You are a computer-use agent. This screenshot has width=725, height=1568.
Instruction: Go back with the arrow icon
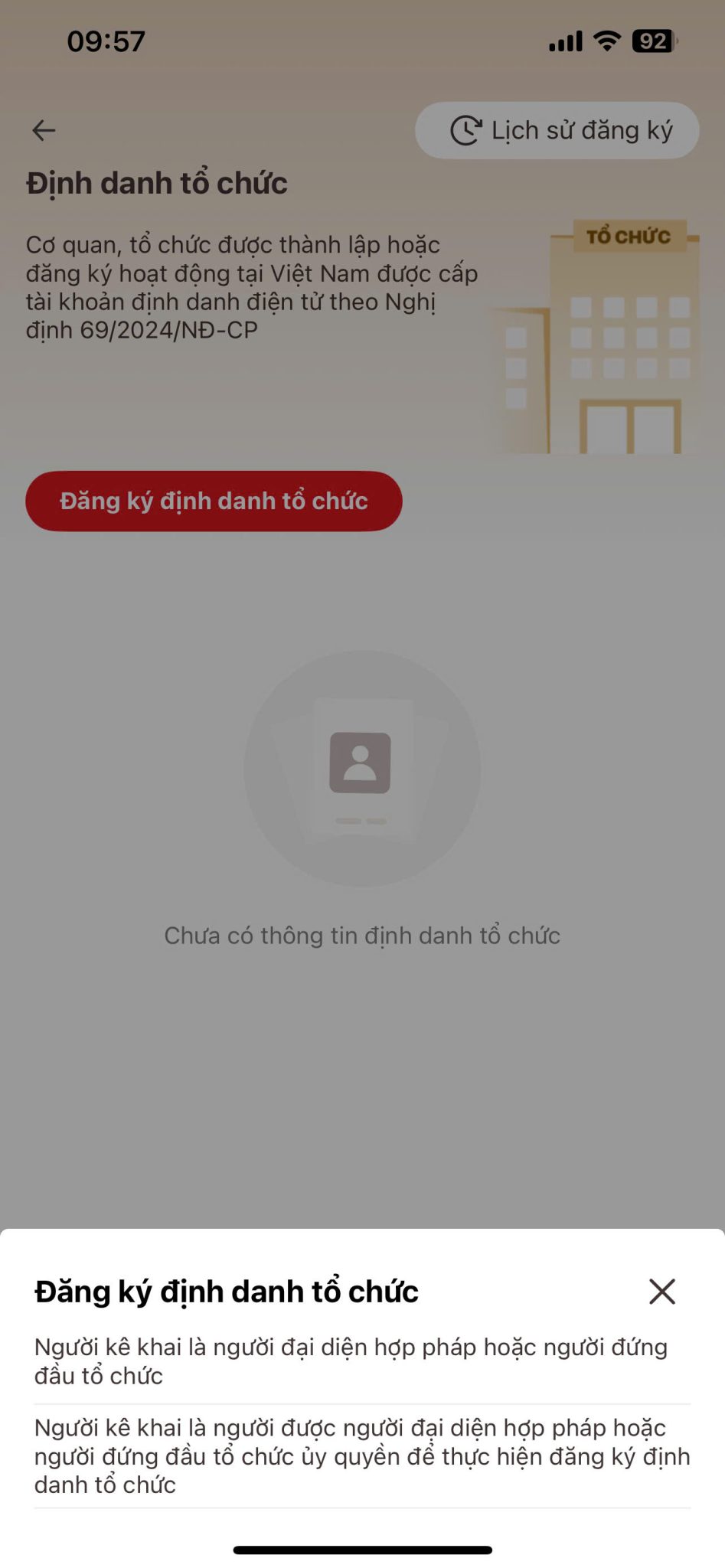tap(44, 131)
